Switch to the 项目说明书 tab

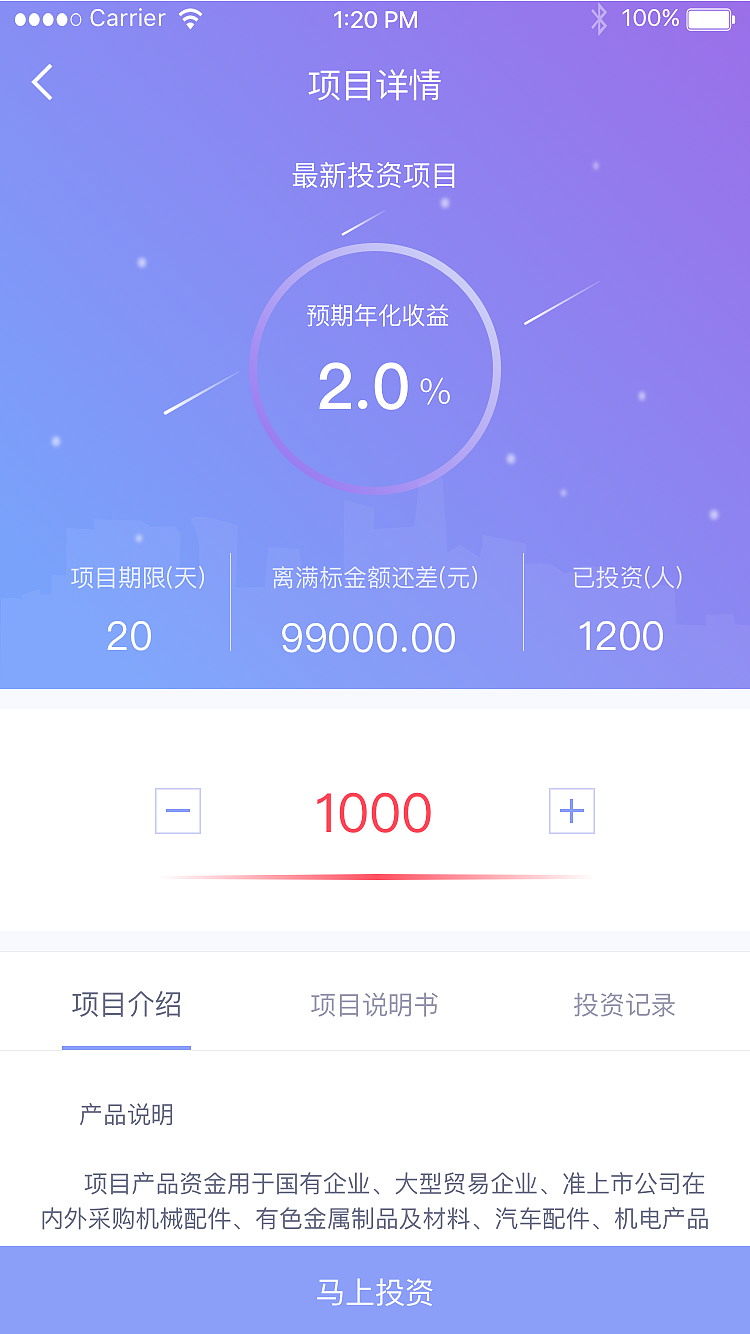tap(375, 1007)
